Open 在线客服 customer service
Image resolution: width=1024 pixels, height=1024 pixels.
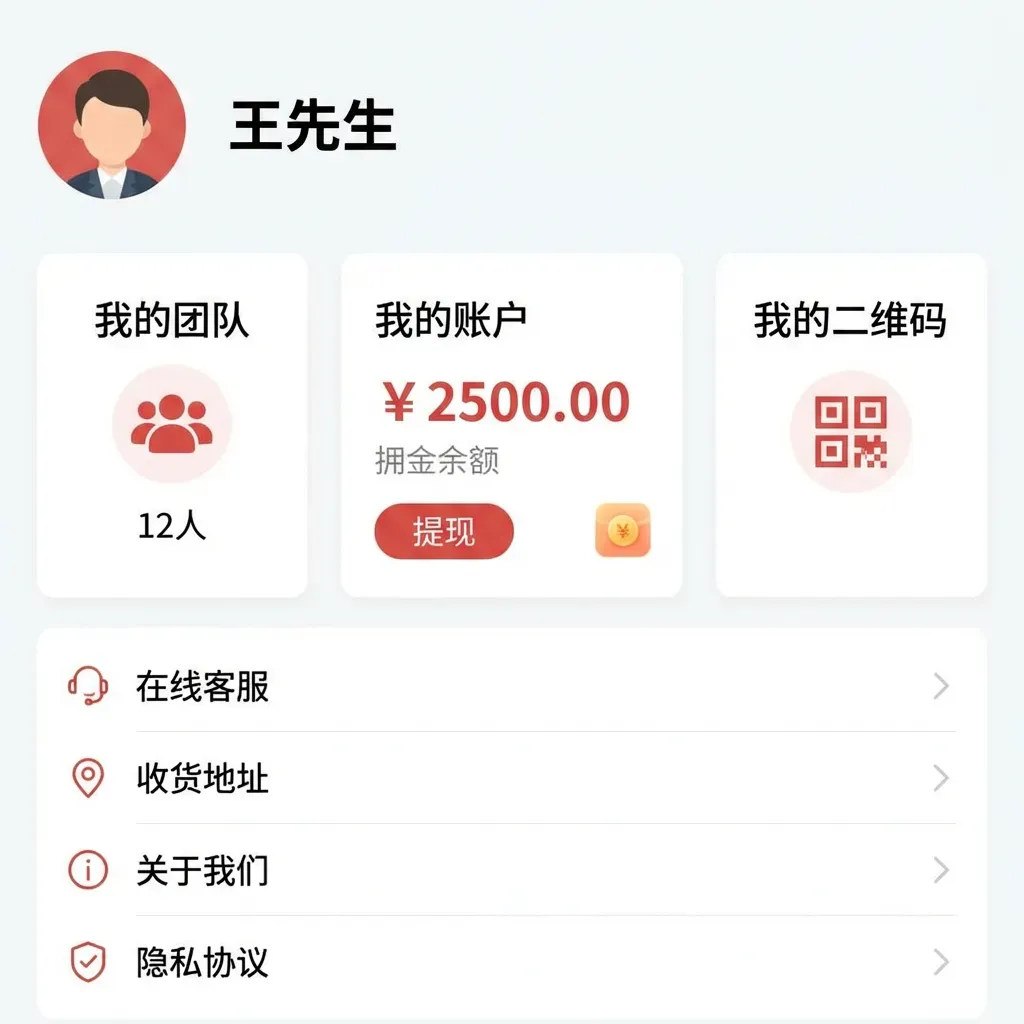point(510,687)
